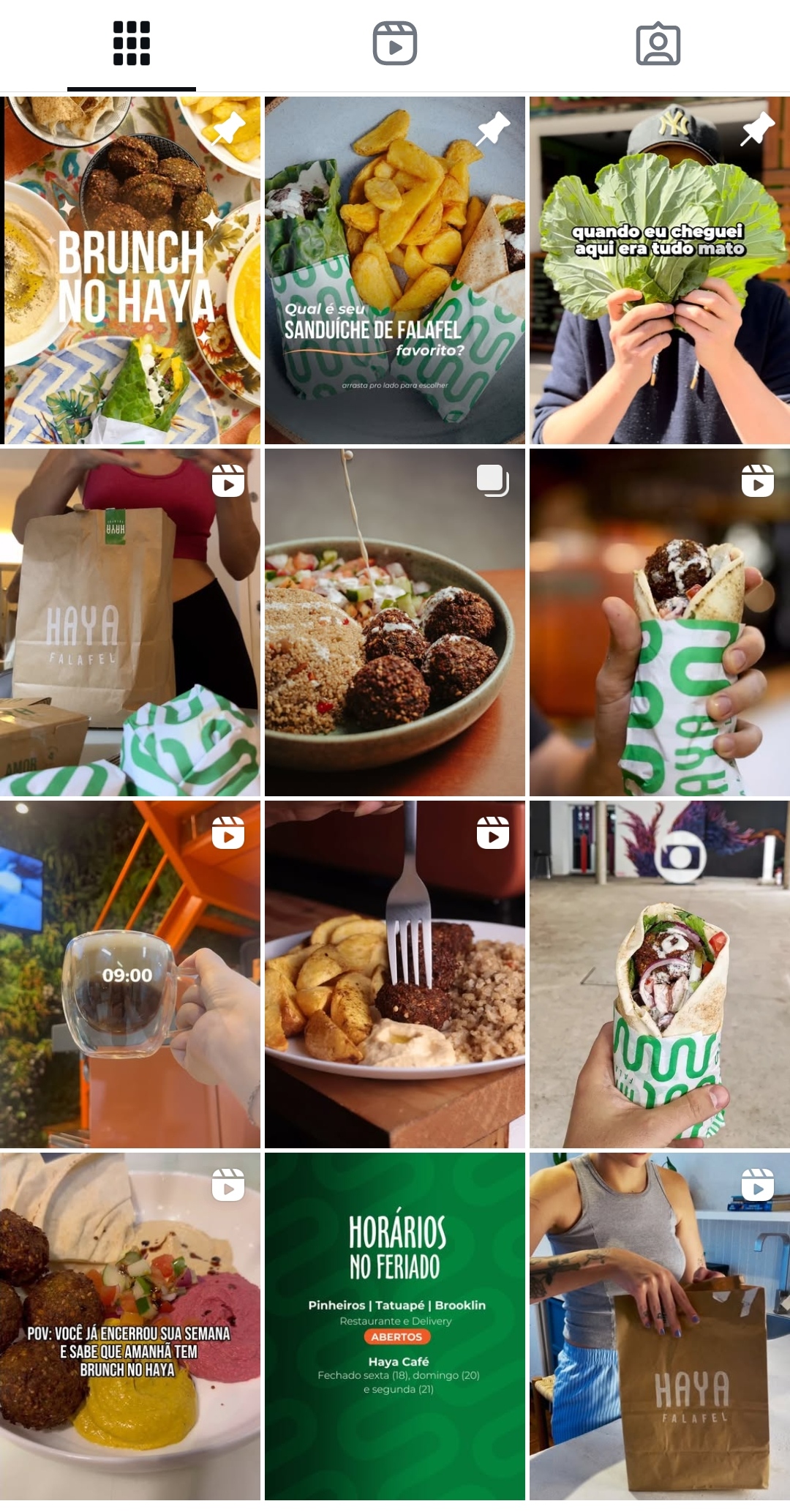The height and width of the screenshot is (1512, 790).
Task: Open the reel with the Haya Falafel paper bag and red top
Action: point(130,622)
